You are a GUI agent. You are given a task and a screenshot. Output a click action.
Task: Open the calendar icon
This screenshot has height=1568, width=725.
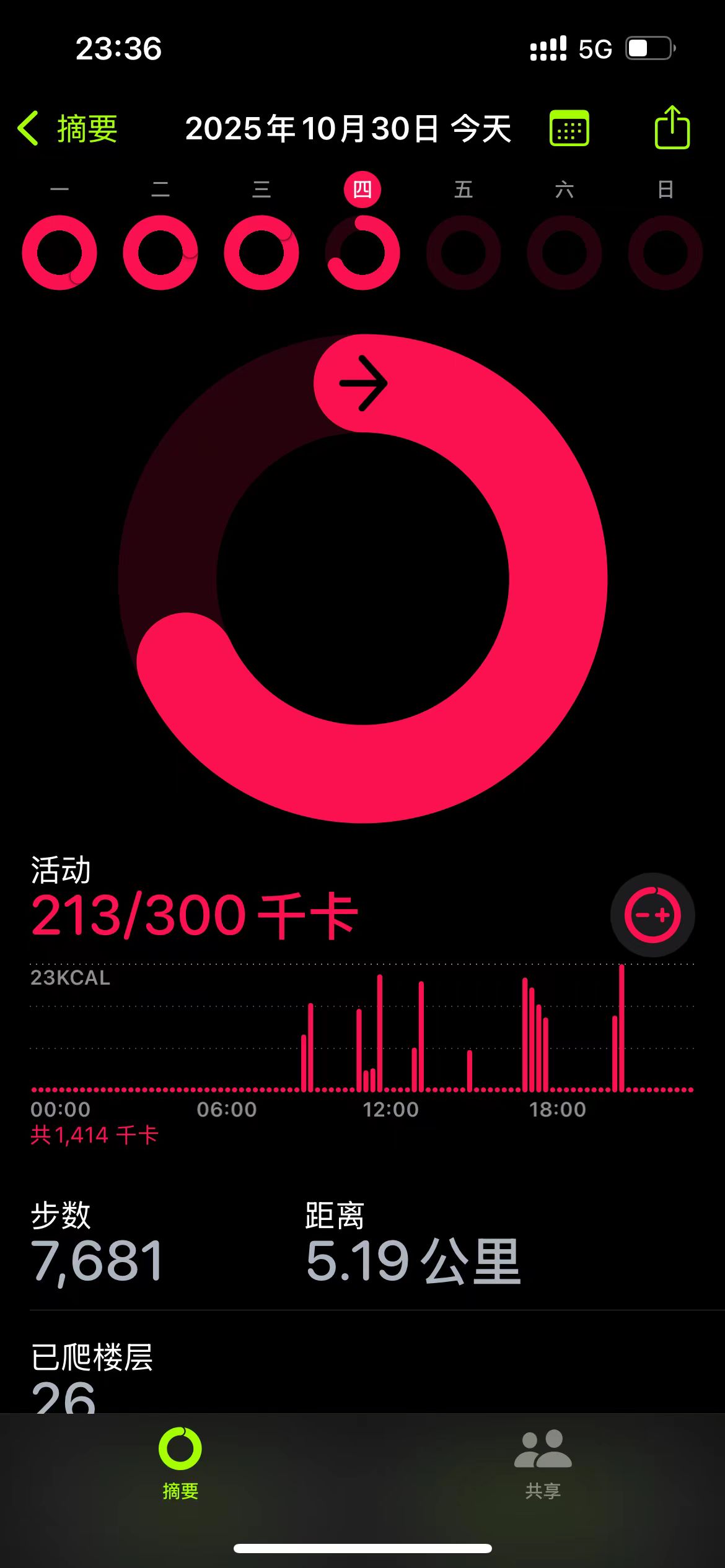click(x=569, y=128)
